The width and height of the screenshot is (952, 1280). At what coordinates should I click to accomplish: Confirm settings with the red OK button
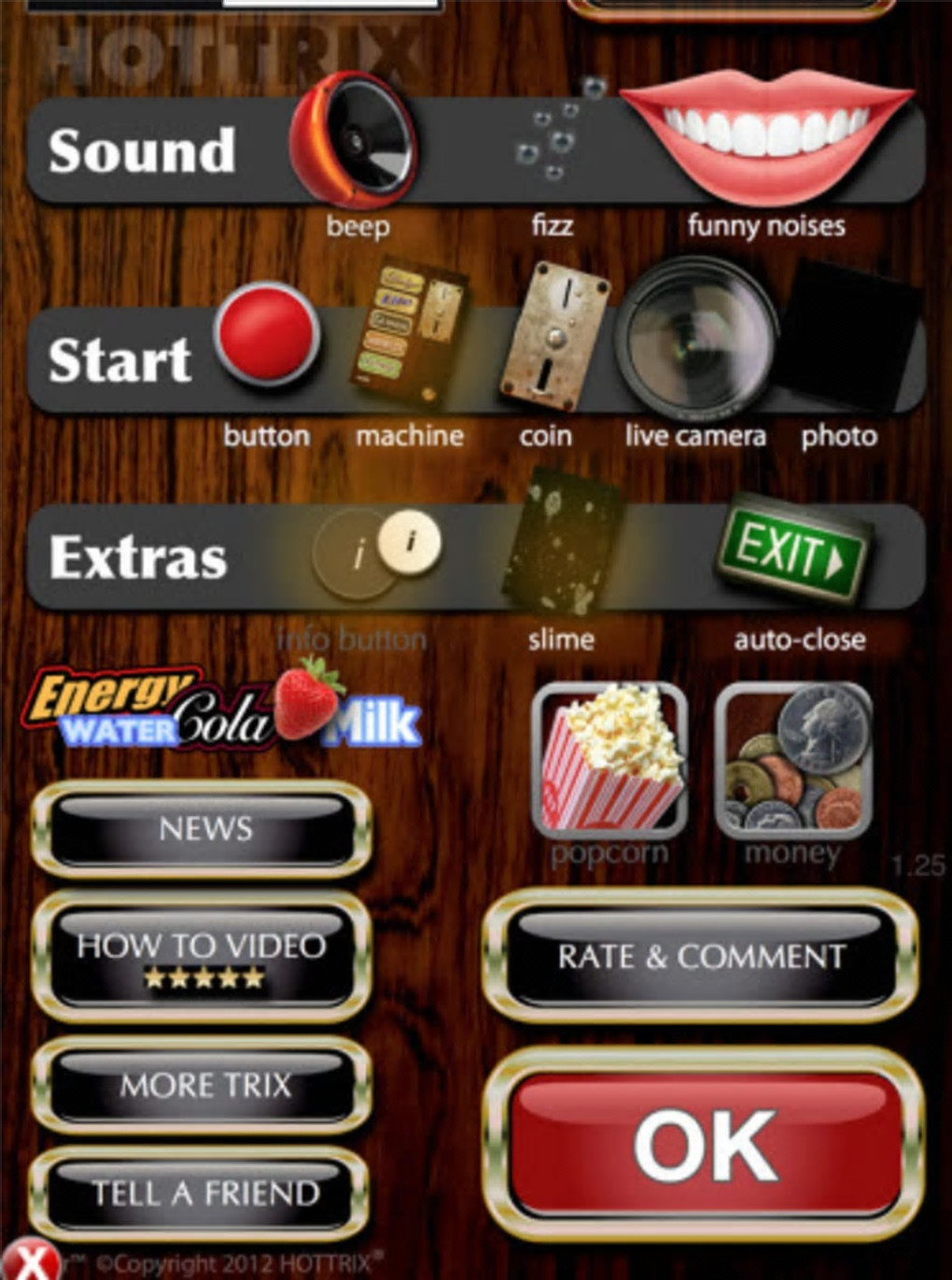coord(705,1145)
